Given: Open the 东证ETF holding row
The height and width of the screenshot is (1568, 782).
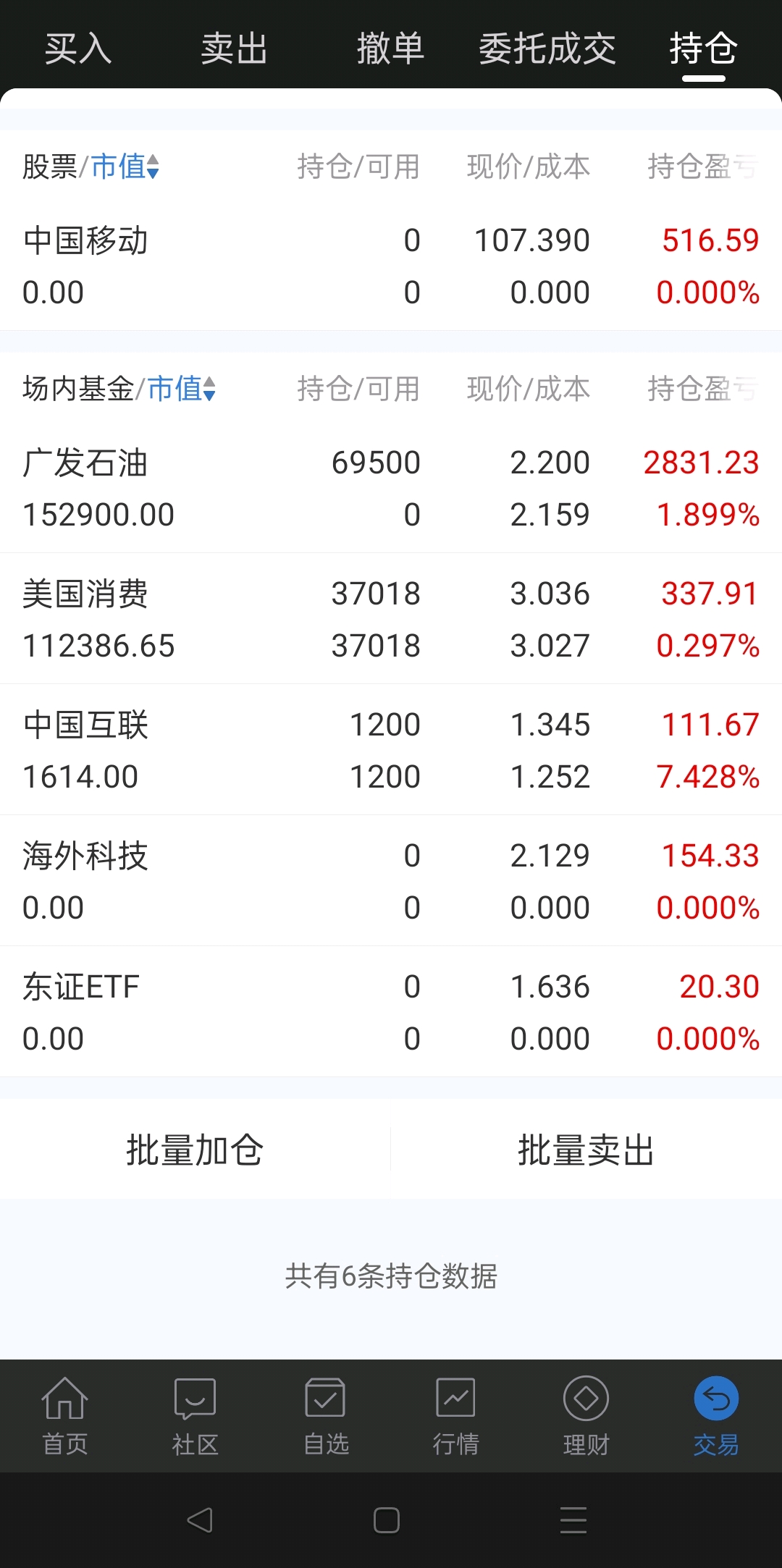Looking at the screenshot, I should (x=391, y=1013).
